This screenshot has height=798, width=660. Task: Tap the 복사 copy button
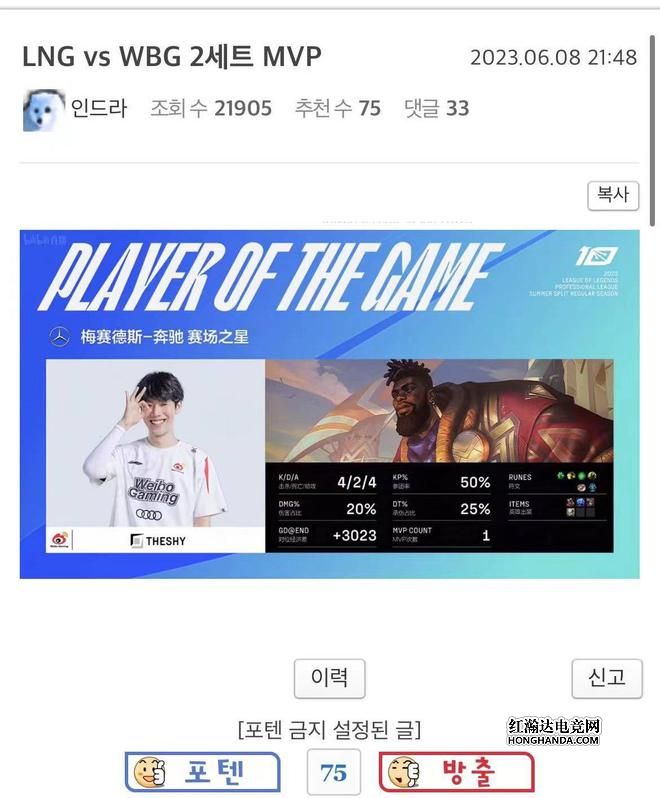tap(612, 195)
